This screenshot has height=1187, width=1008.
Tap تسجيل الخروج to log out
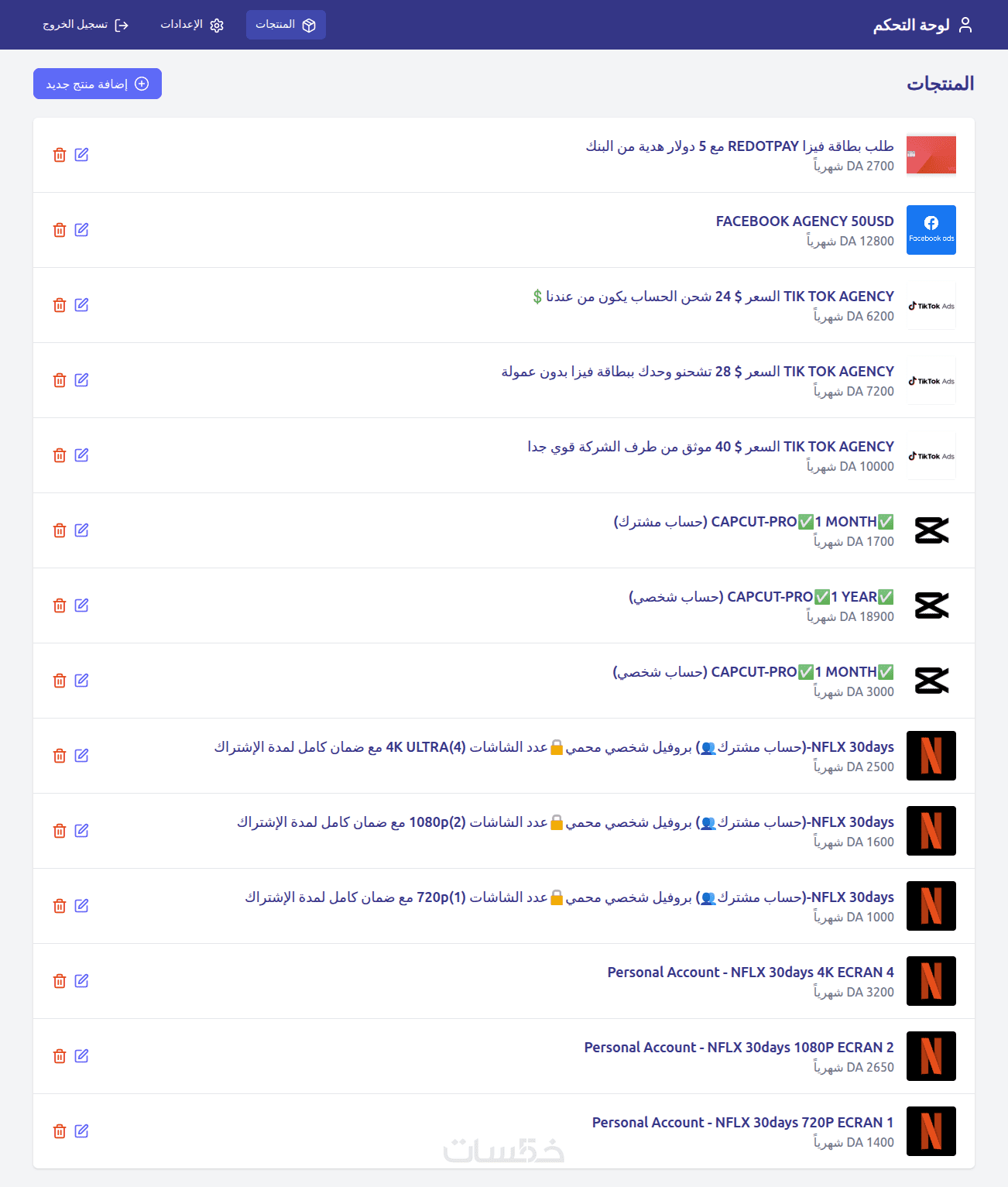pyautogui.click(x=85, y=25)
